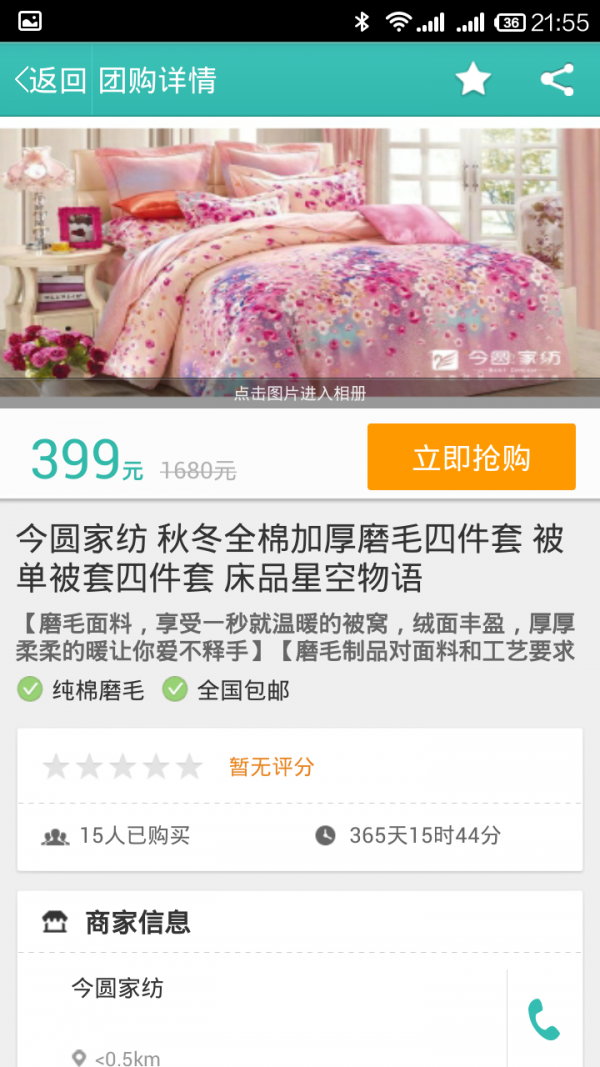The image size is (600, 1067).
Task: Tap 立即抢购 to buy now
Action: tap(471, 458)
